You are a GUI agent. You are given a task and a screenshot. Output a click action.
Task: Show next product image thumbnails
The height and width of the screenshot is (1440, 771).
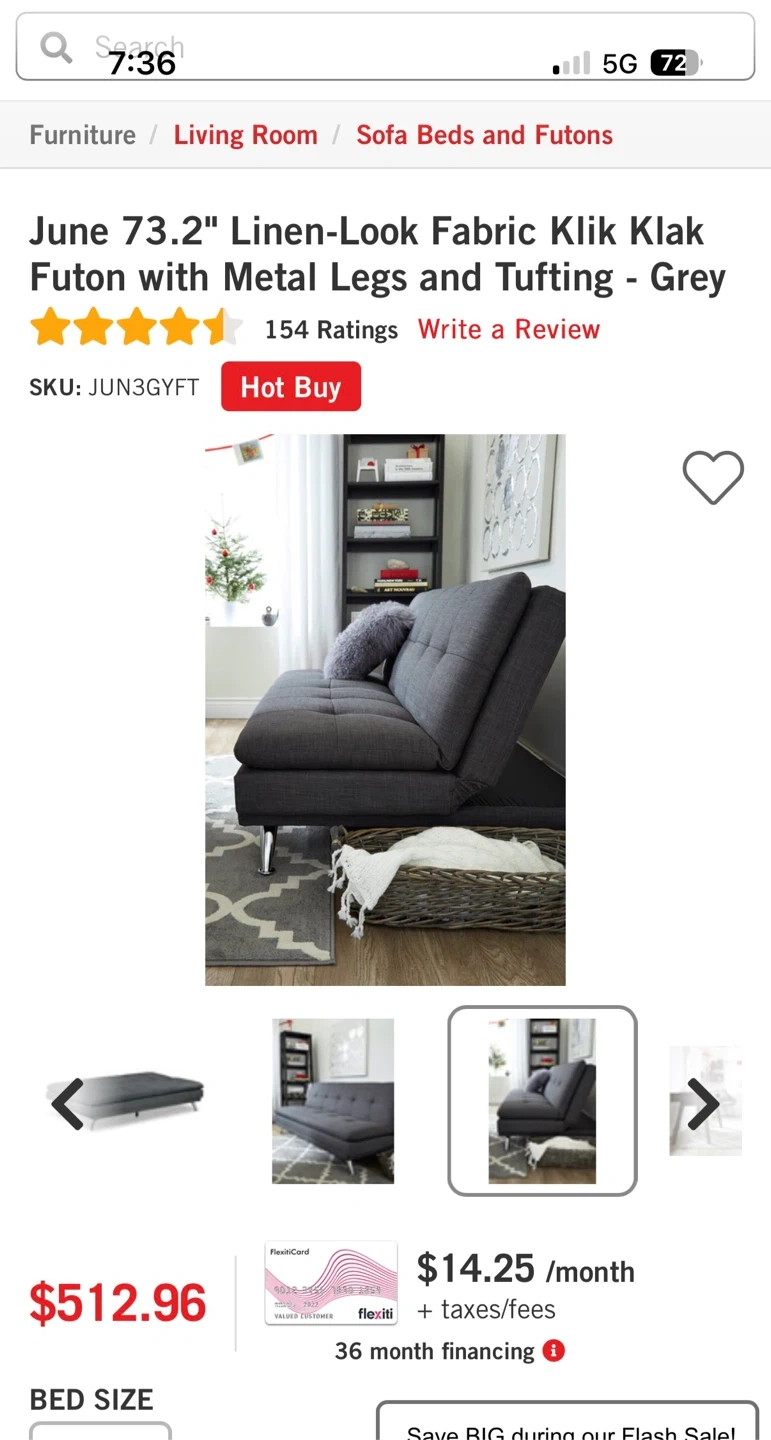coord(703,1104)
